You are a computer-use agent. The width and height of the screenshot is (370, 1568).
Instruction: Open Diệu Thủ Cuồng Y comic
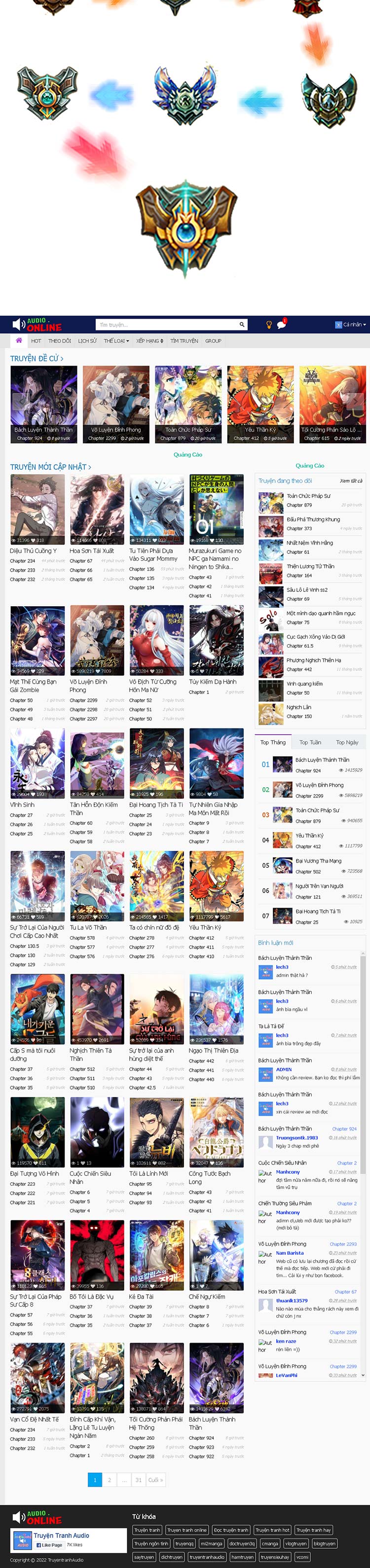coord(33,550)
